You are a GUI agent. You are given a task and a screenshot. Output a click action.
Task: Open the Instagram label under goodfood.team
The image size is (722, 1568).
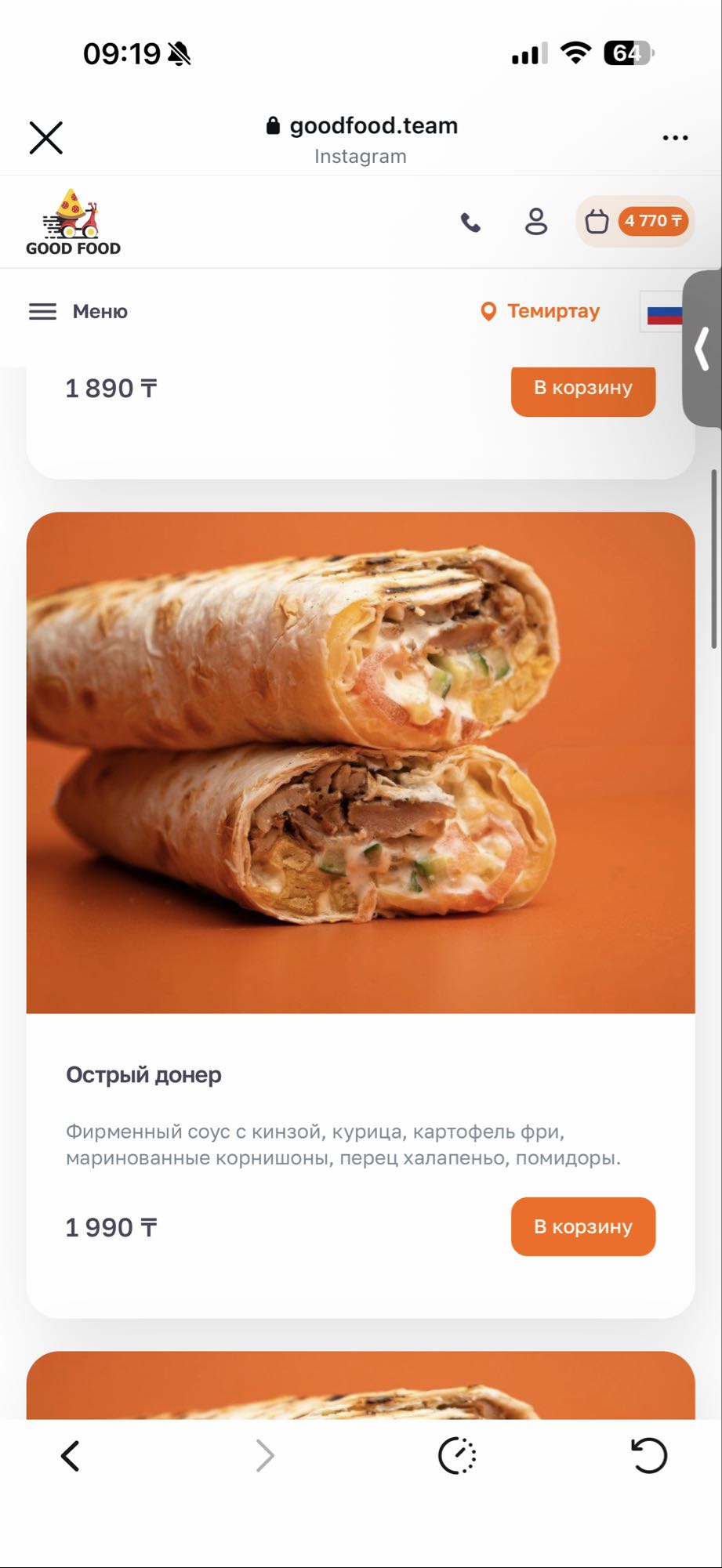coord(360,156)
